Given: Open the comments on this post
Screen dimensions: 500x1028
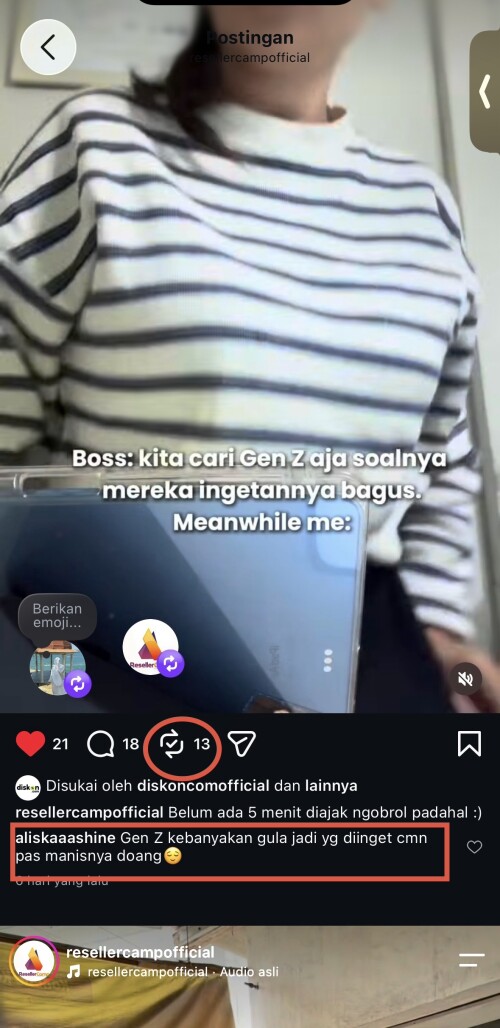Looking at the screenshot, I should (100, 744).
